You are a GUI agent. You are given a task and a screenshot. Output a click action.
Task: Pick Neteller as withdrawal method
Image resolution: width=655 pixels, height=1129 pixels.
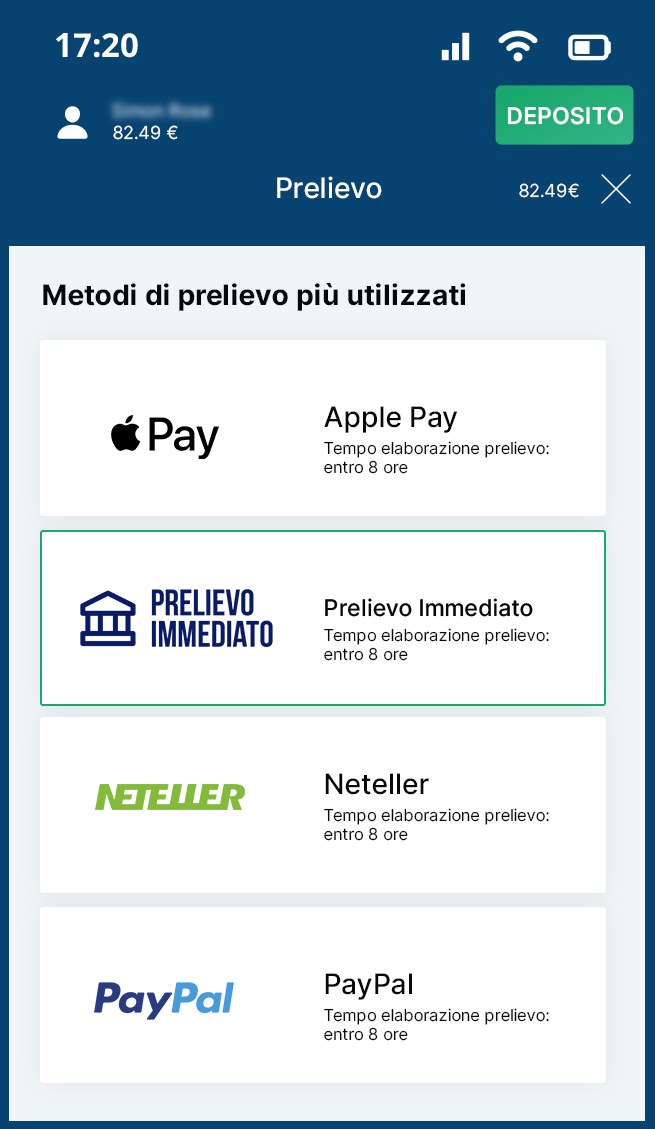pyautogui.click(x=323, y=805)
